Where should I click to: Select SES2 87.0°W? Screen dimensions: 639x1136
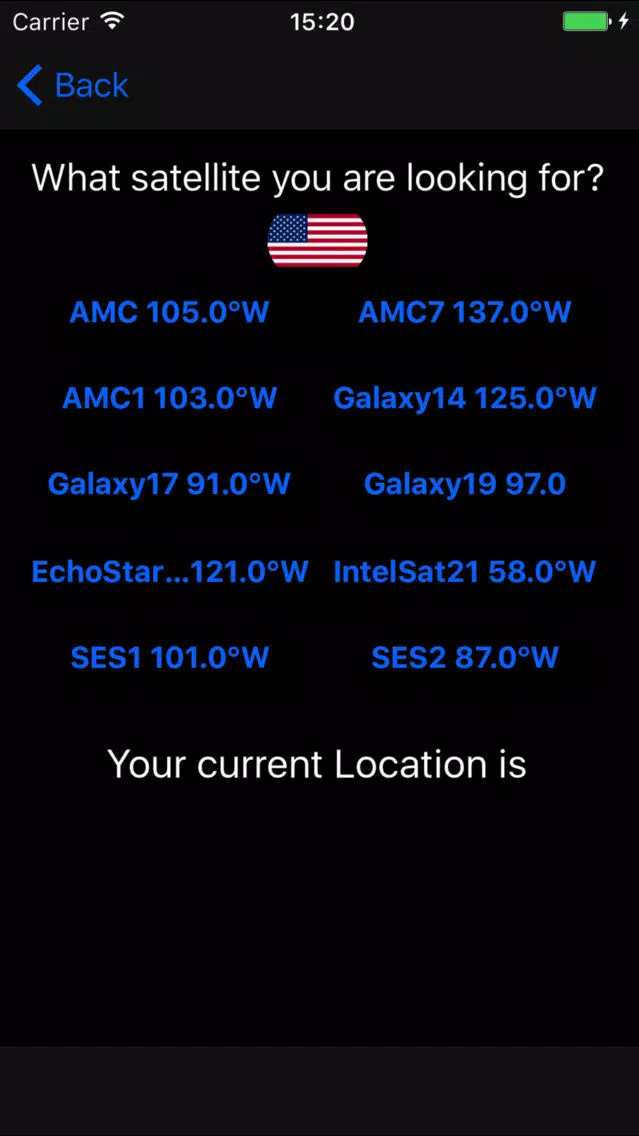pos(464,657)
